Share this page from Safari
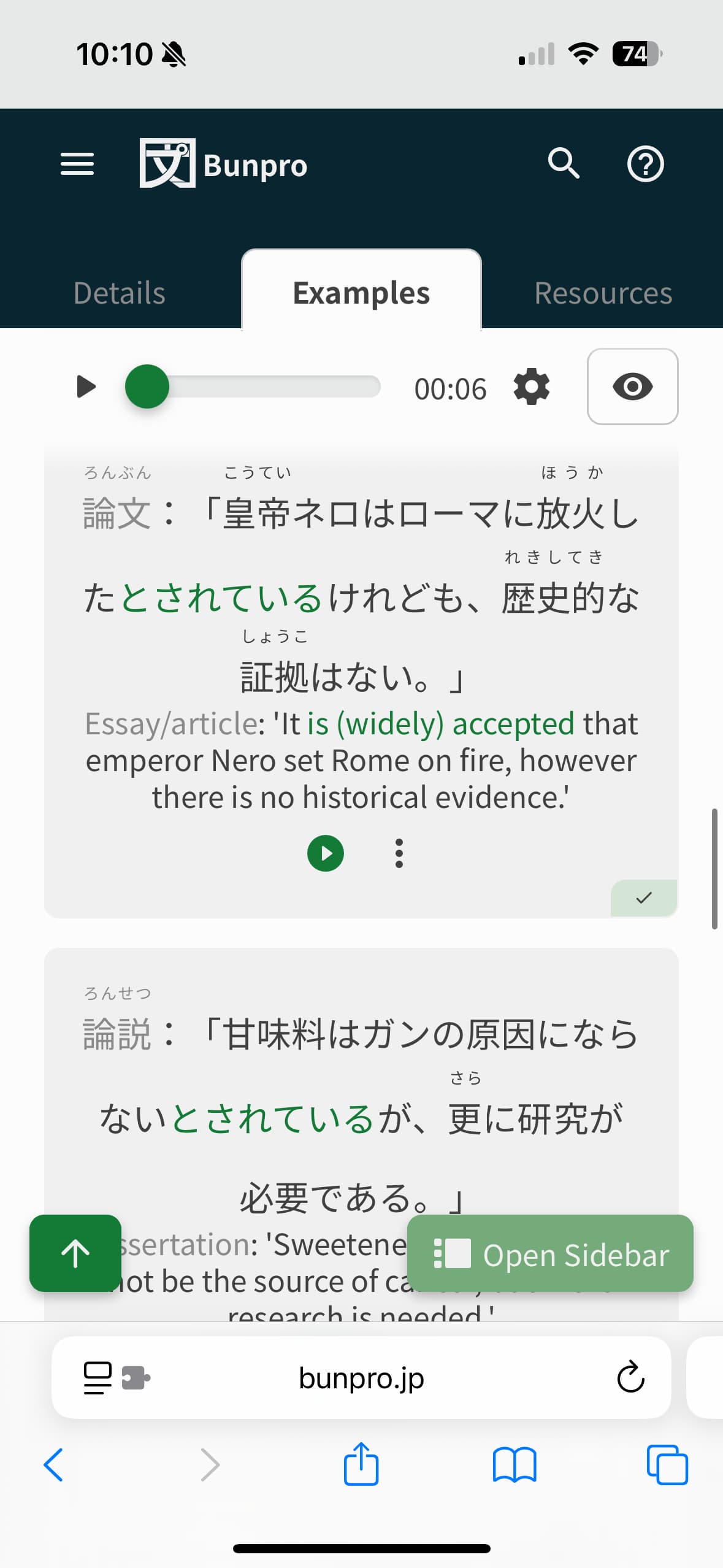 coord(361,1465)
